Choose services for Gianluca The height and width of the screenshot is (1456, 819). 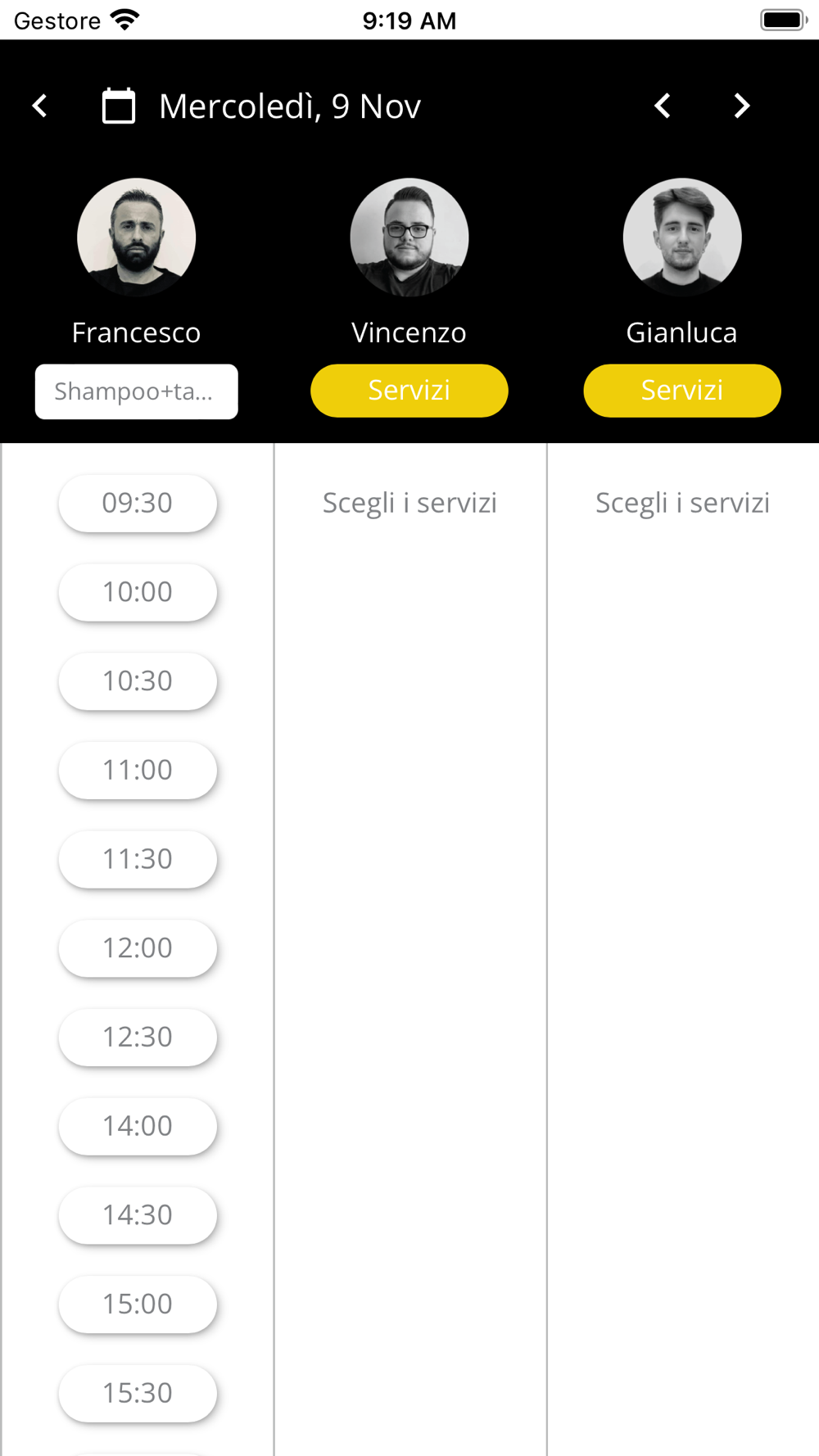coord(682,391)
